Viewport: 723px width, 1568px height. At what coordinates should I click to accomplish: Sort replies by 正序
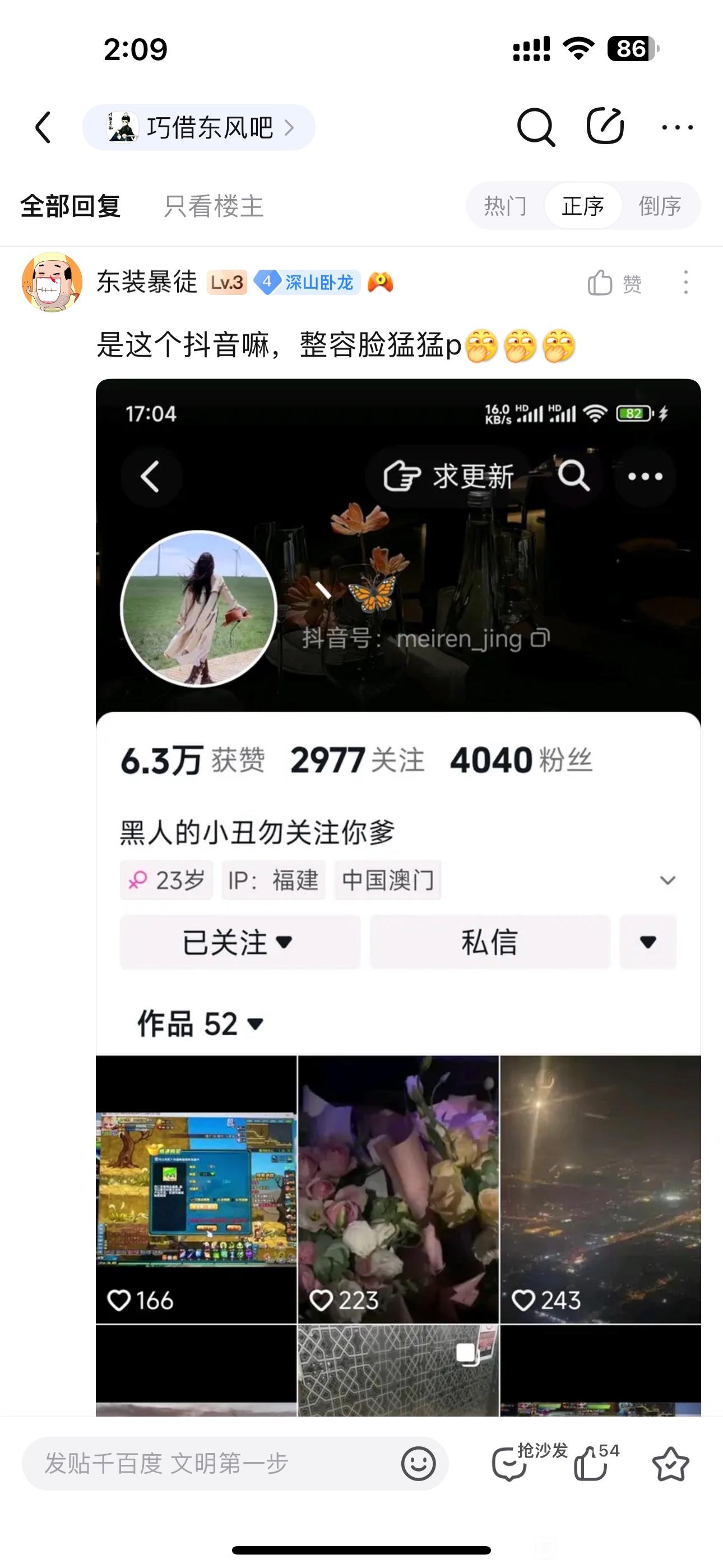[582, 206]
